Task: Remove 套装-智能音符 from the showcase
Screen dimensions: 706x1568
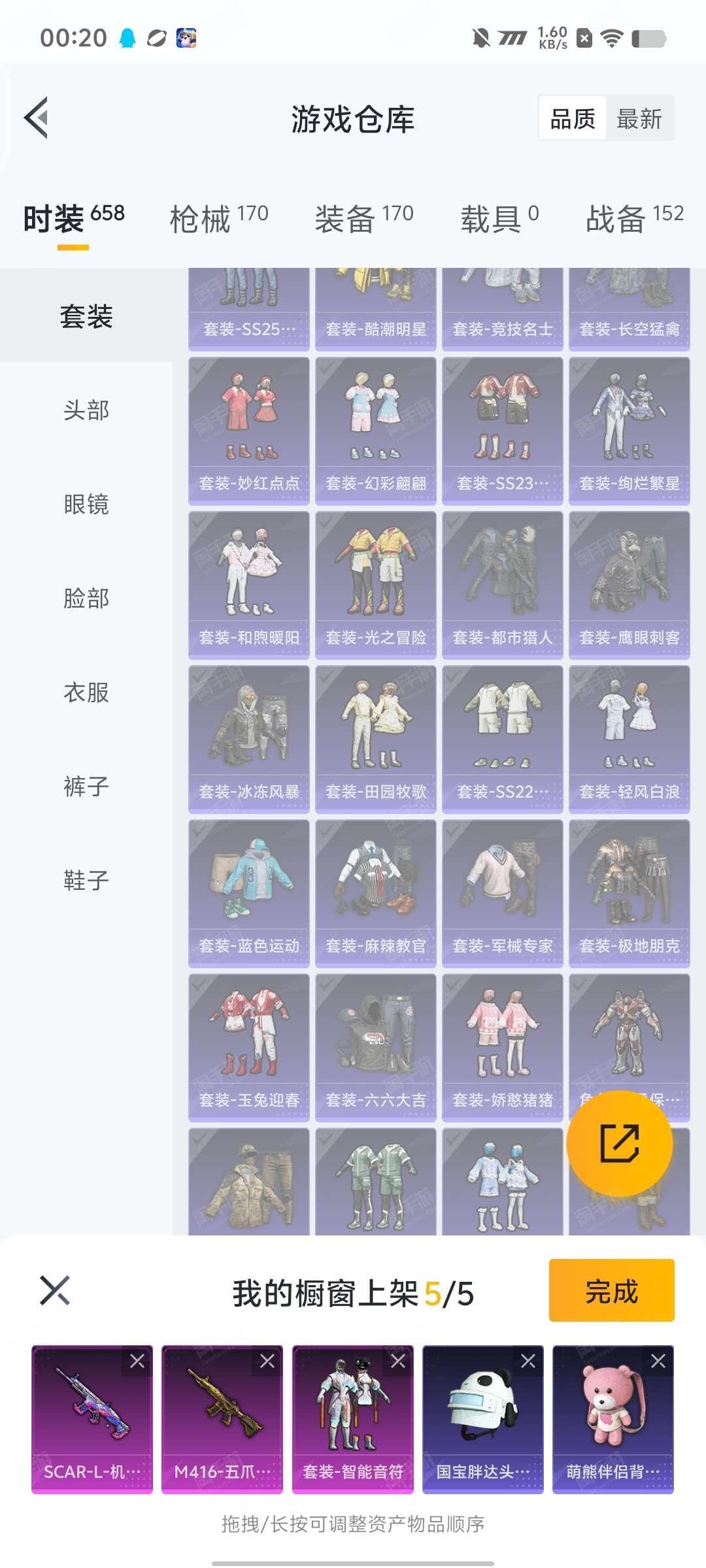Action: pos(398,1361)
